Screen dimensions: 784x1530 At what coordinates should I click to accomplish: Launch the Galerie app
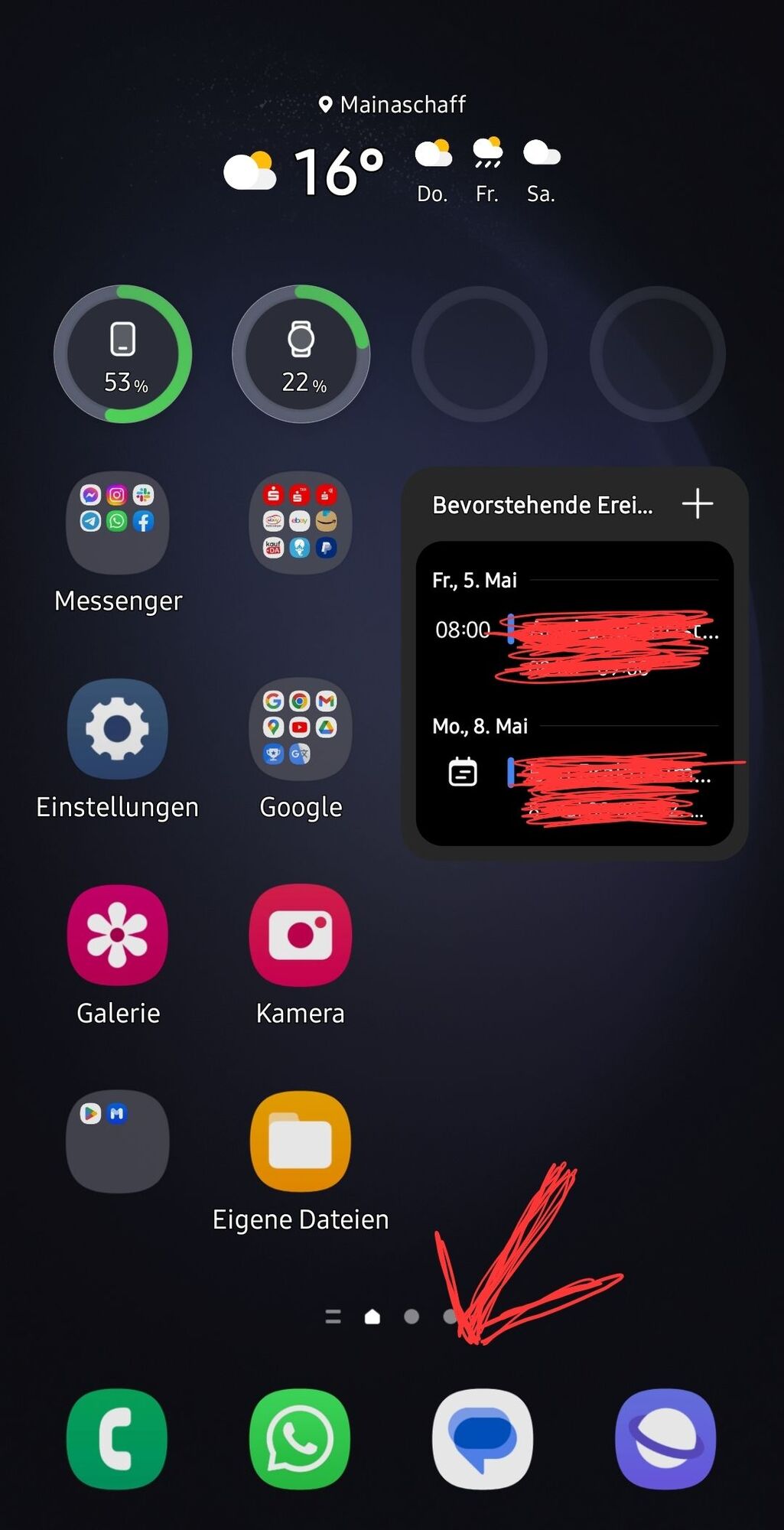point(118,935)
